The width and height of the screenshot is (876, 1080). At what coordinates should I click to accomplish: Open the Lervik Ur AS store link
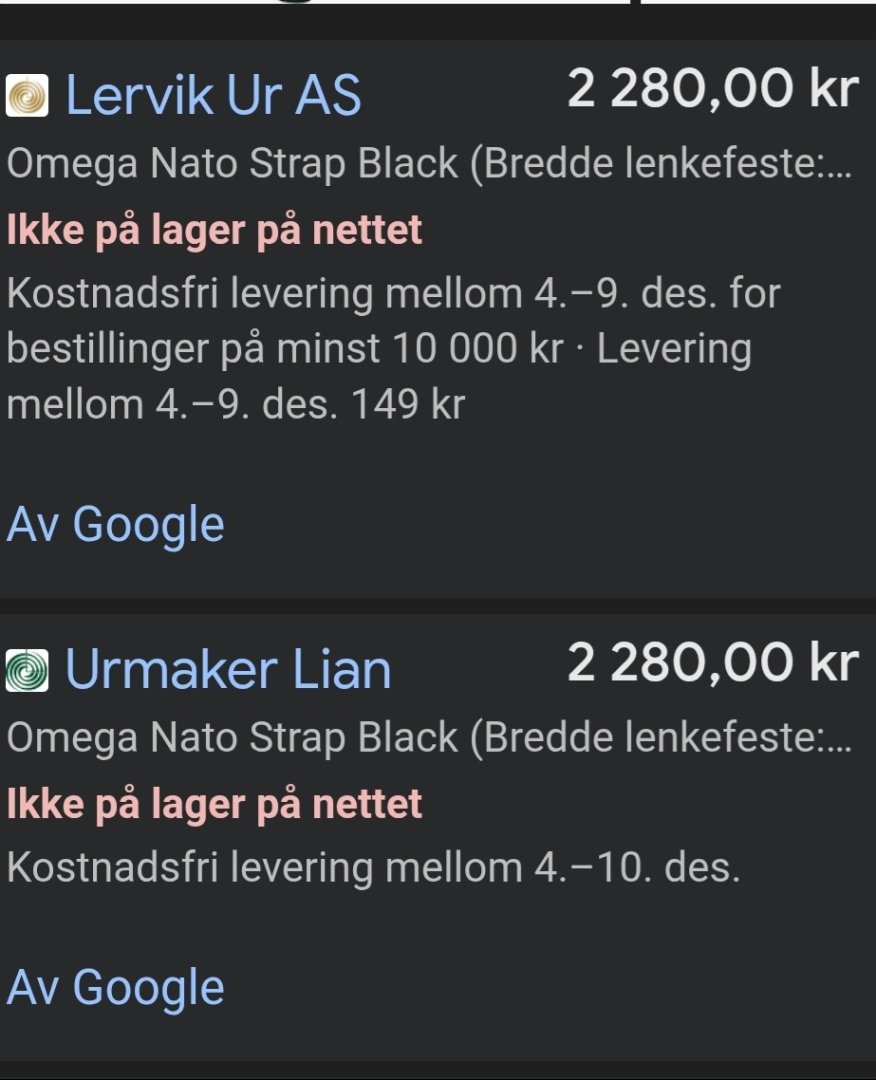click(x=212, y=96)
